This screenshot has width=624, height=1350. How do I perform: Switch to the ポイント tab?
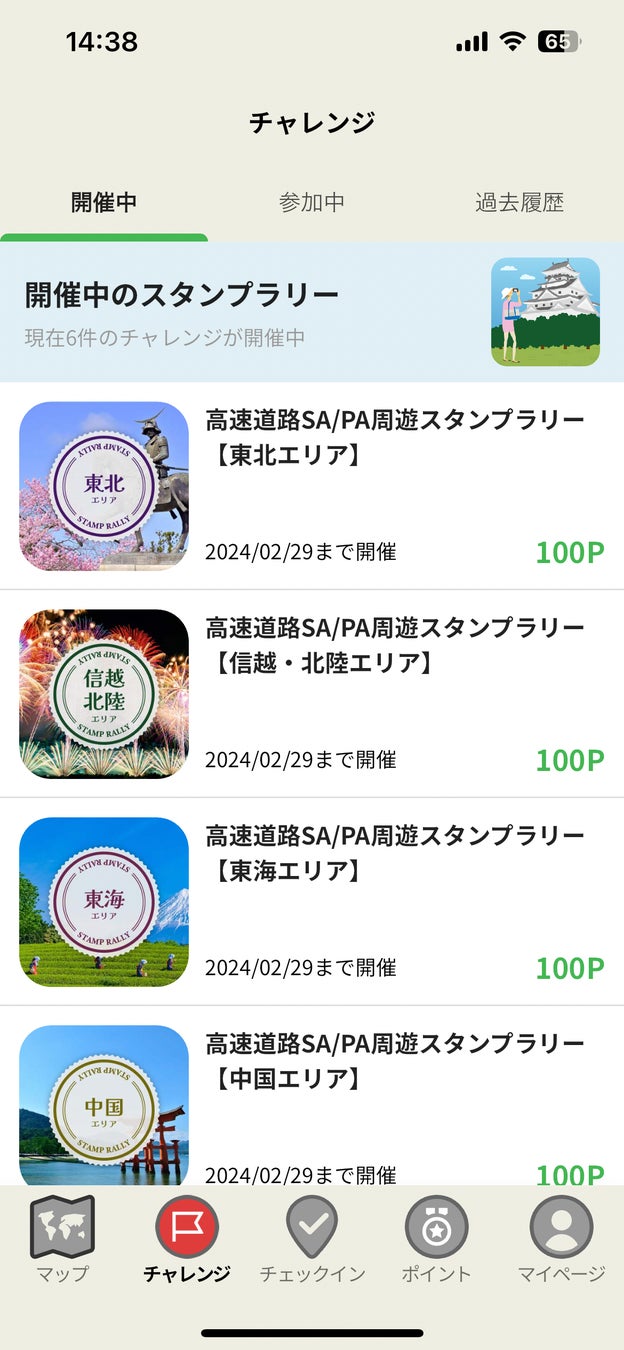coord(436,1240)
